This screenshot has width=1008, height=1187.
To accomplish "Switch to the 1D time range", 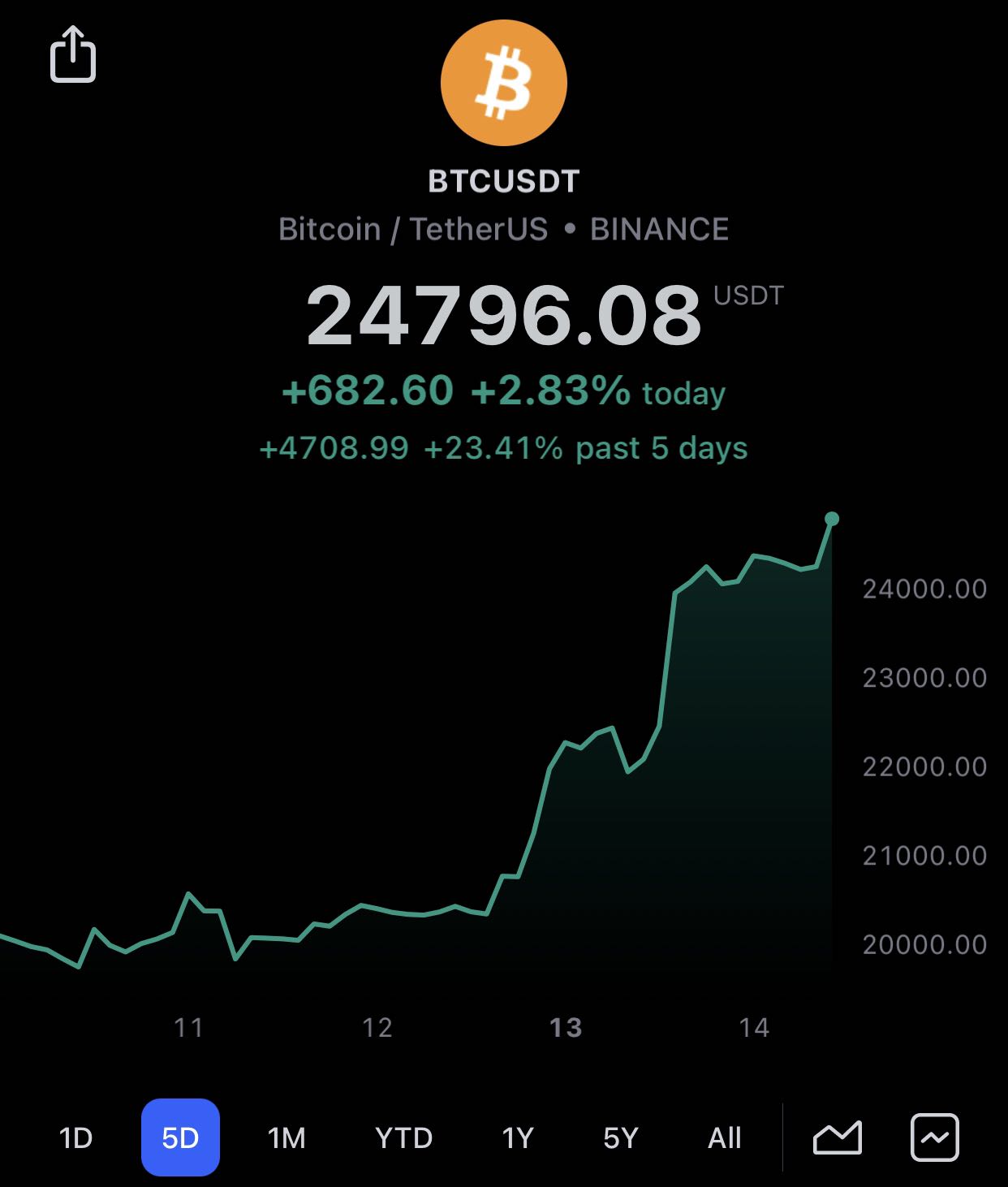I will tap(75, 1137).
